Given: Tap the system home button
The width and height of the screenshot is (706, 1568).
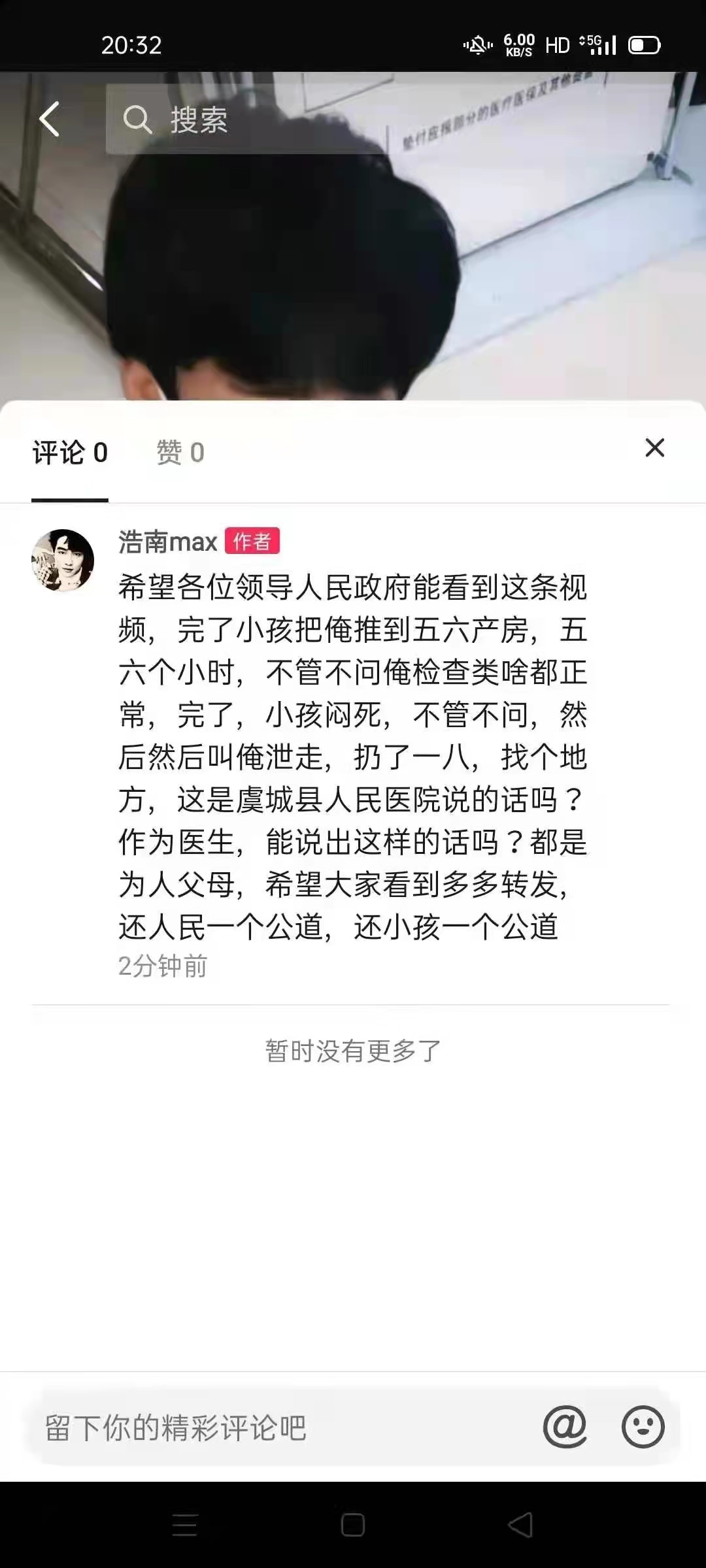Looking at the screenshot, I should click(x=353, y=1526).
